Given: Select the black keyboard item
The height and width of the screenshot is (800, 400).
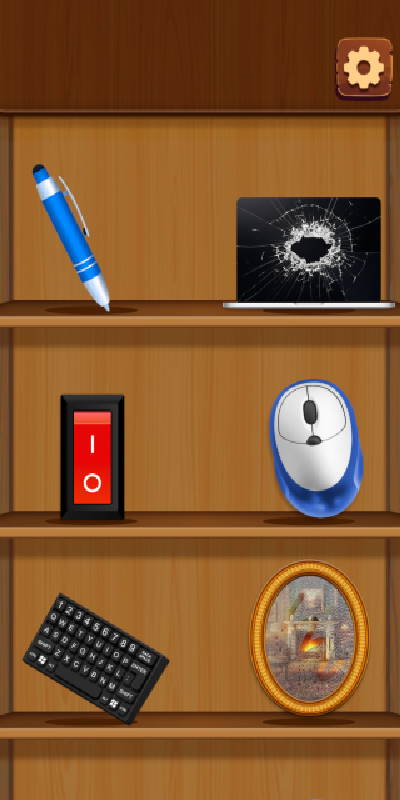Looking at the screenshot, I should [x=96, y=658].
